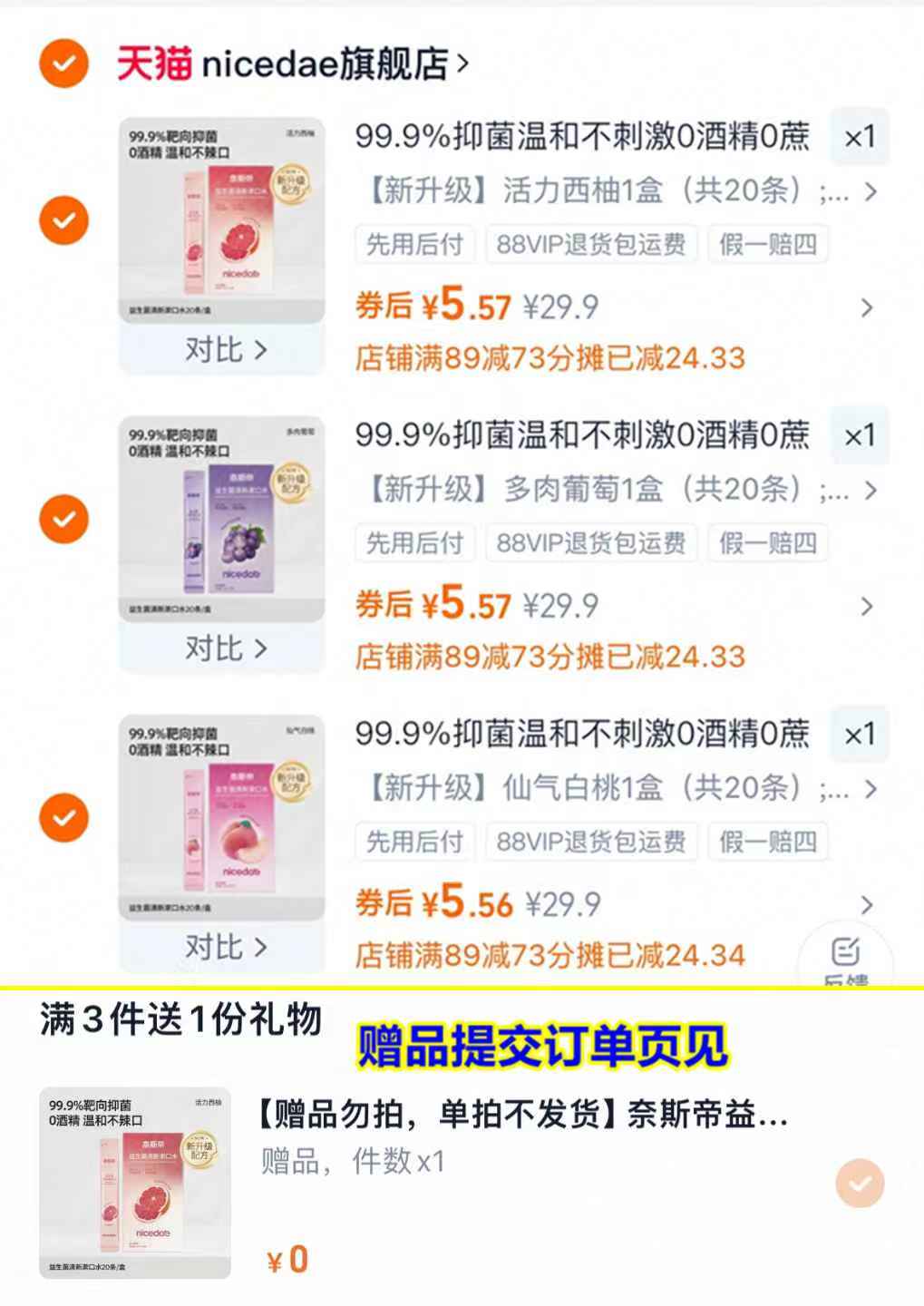Deselect the 多肉葡萄 product checkbox
This screenshot has height=1306, width=924.
(62, 517)
